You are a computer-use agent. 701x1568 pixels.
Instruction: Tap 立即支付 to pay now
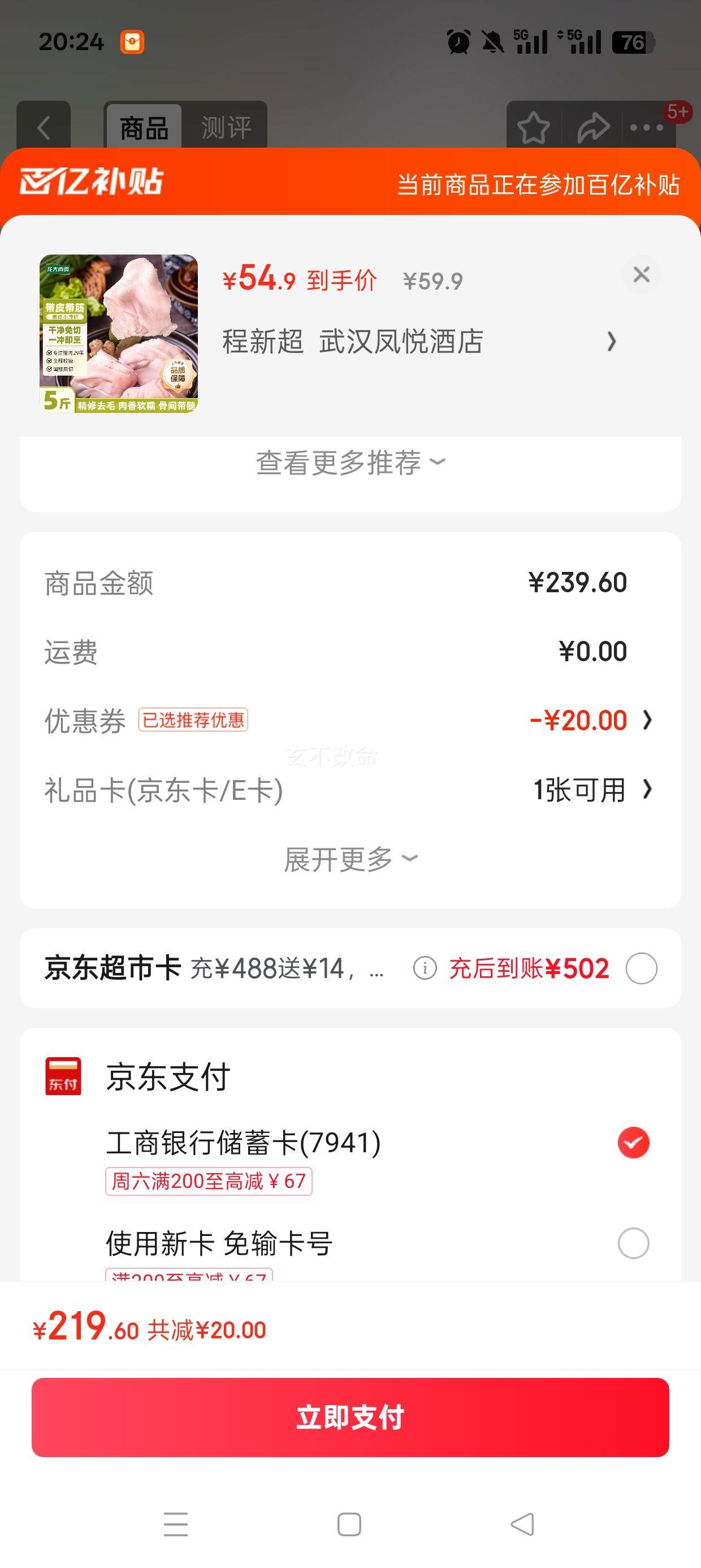(x=350, y=1417)
